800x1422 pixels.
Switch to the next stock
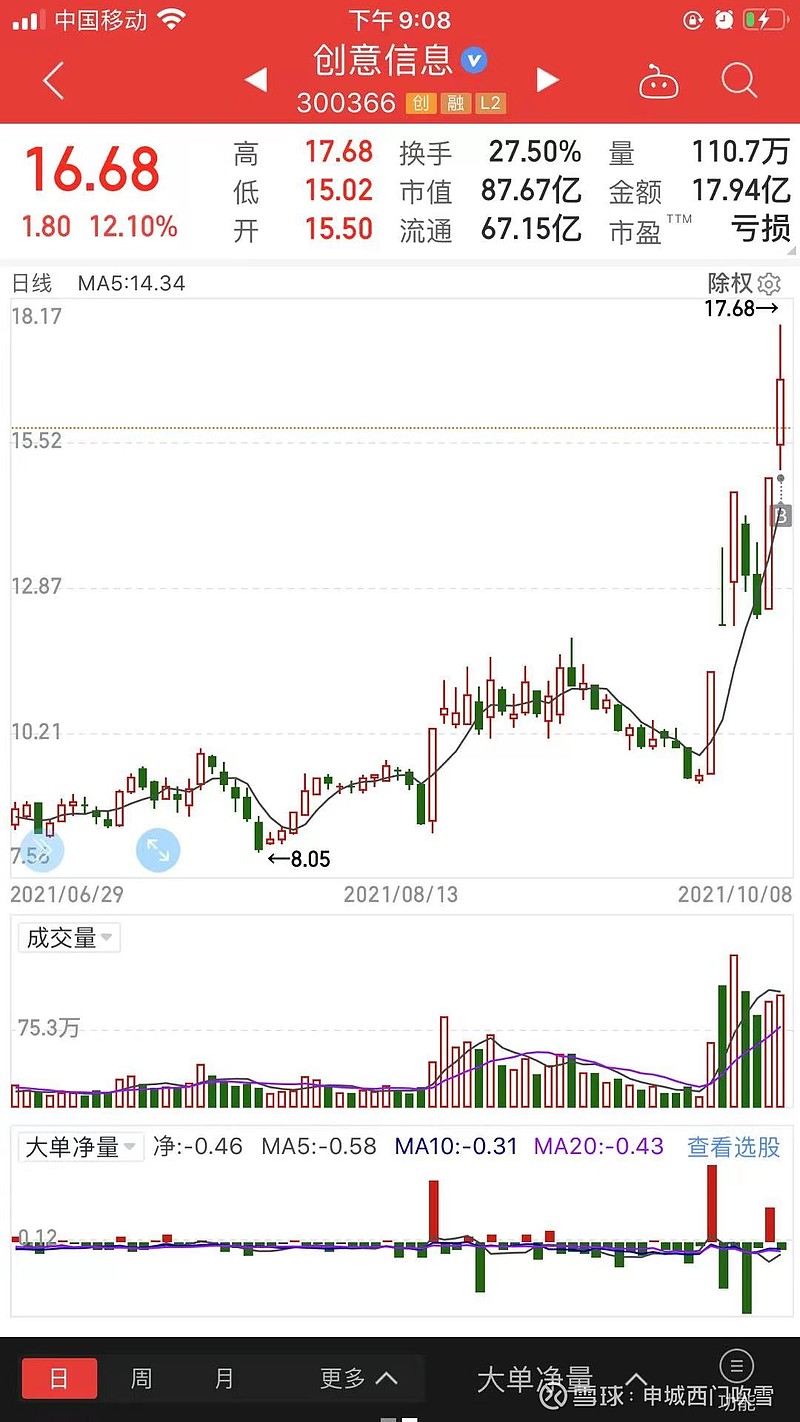click(x=547, y=80)
